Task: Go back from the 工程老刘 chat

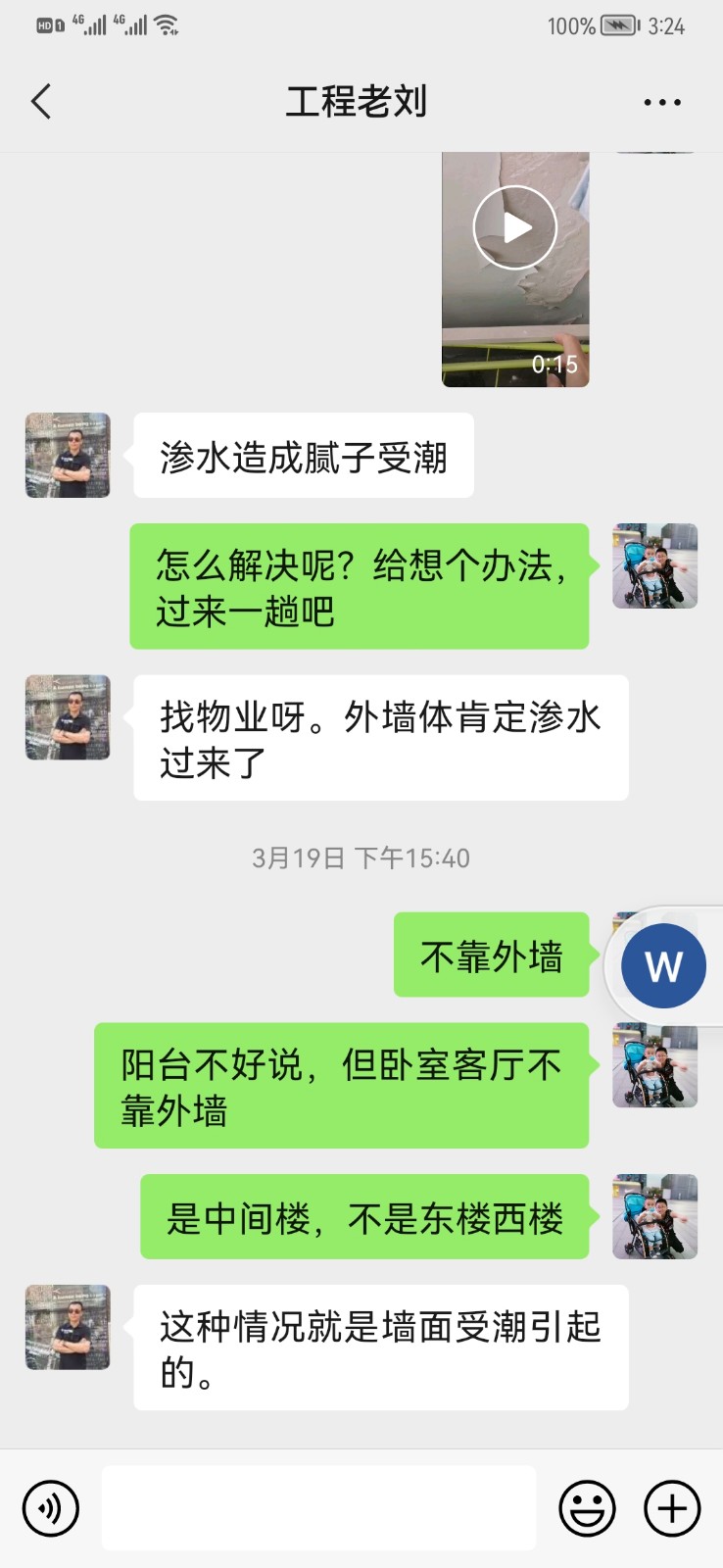Action: click(41, 102)
